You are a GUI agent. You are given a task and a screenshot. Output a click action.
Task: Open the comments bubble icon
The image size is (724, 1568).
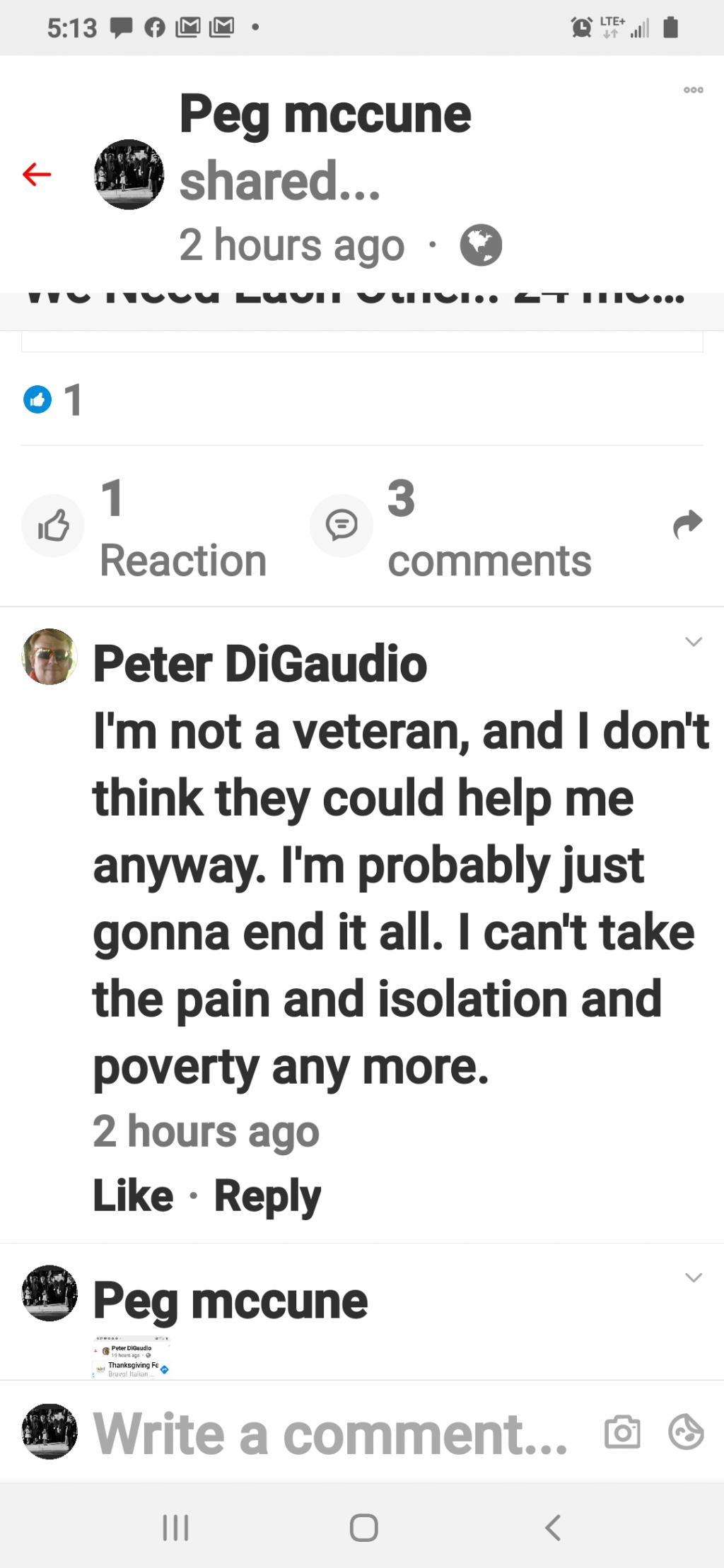pos(341,526)
